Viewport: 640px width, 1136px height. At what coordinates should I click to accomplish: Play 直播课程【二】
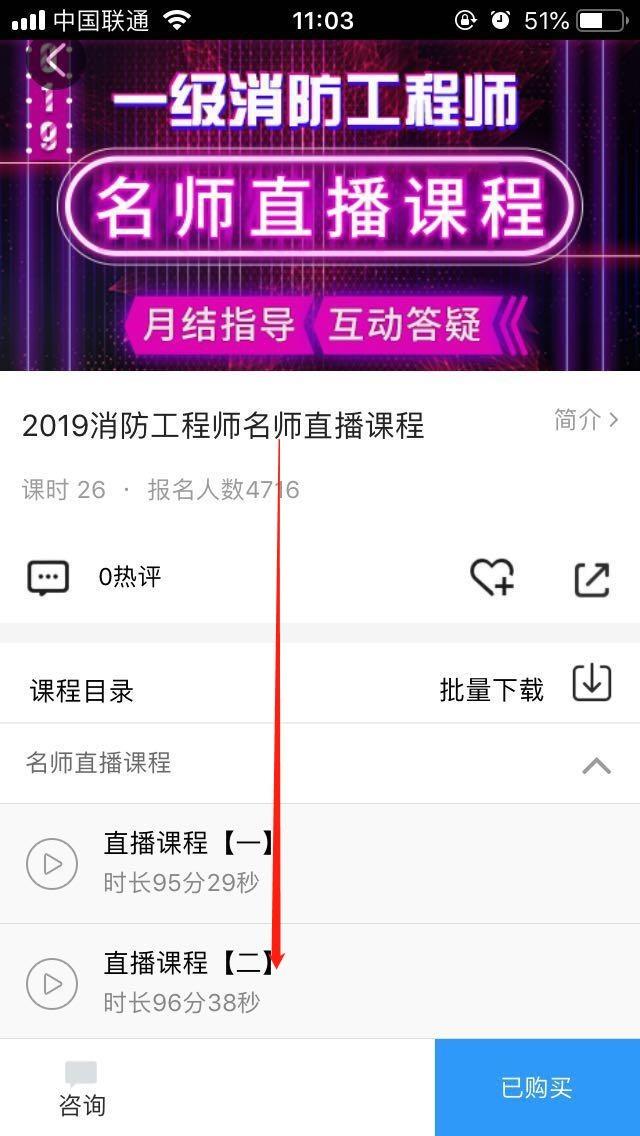click(x=52, y=983)
